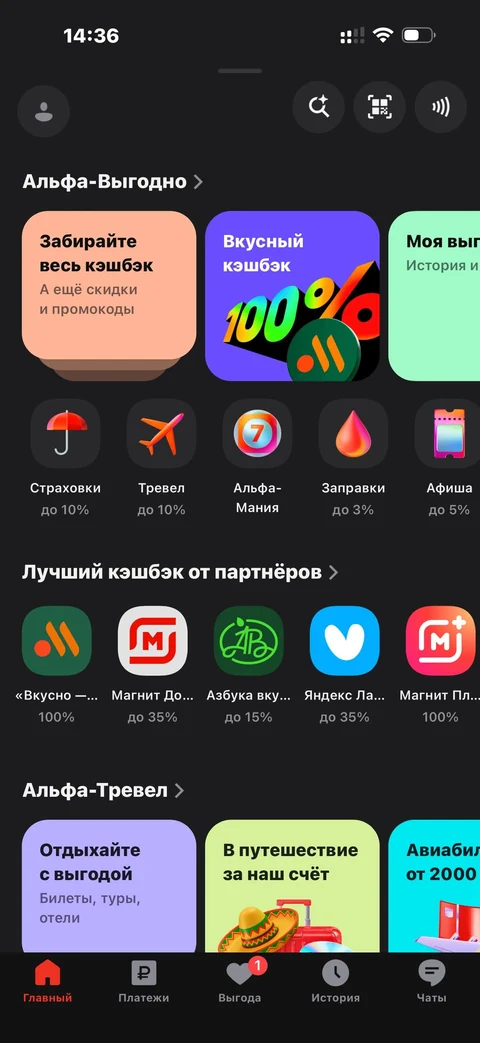Image resolution: width=480 pixels, height=1043 pixels.
Task: Open the Альфа-Выгодно section header
Action: pos(112,182)
